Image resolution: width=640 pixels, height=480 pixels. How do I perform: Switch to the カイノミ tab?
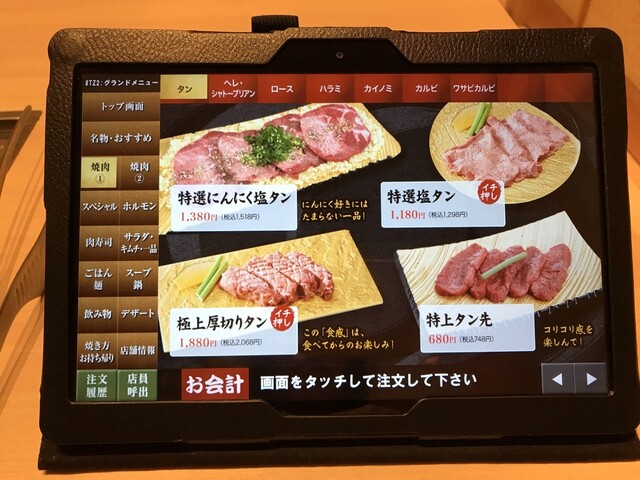coord(377,88)
